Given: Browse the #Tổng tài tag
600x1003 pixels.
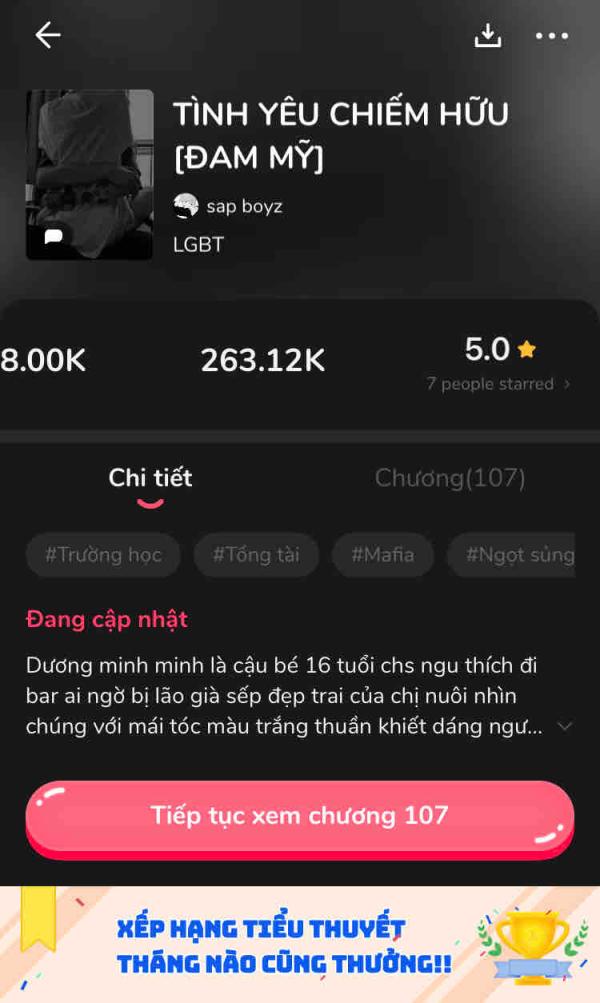Looking at the screenshot, I should [x=256, y=555].
